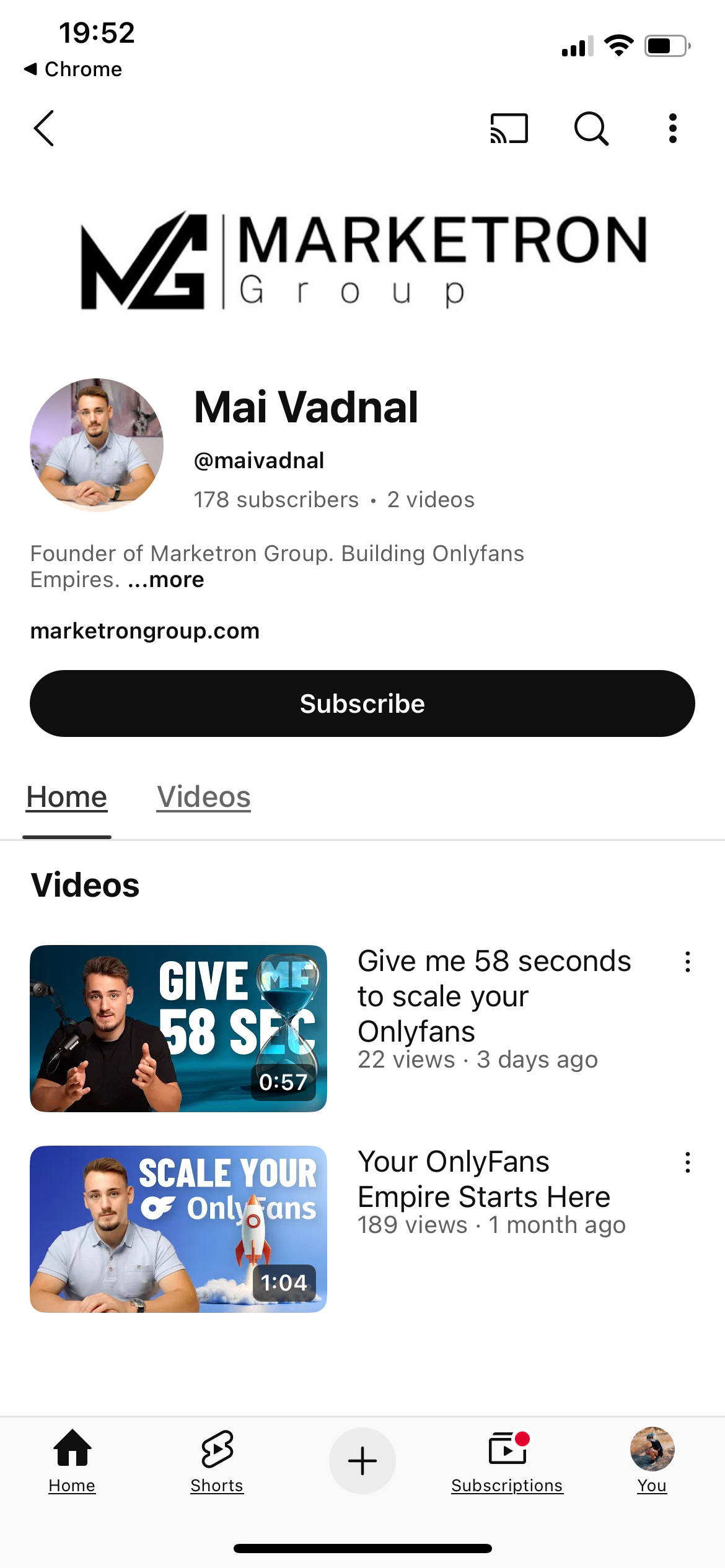
Task: Open options for the 58 seconds video
Action: pyautogui.click(x=687, y=962)
